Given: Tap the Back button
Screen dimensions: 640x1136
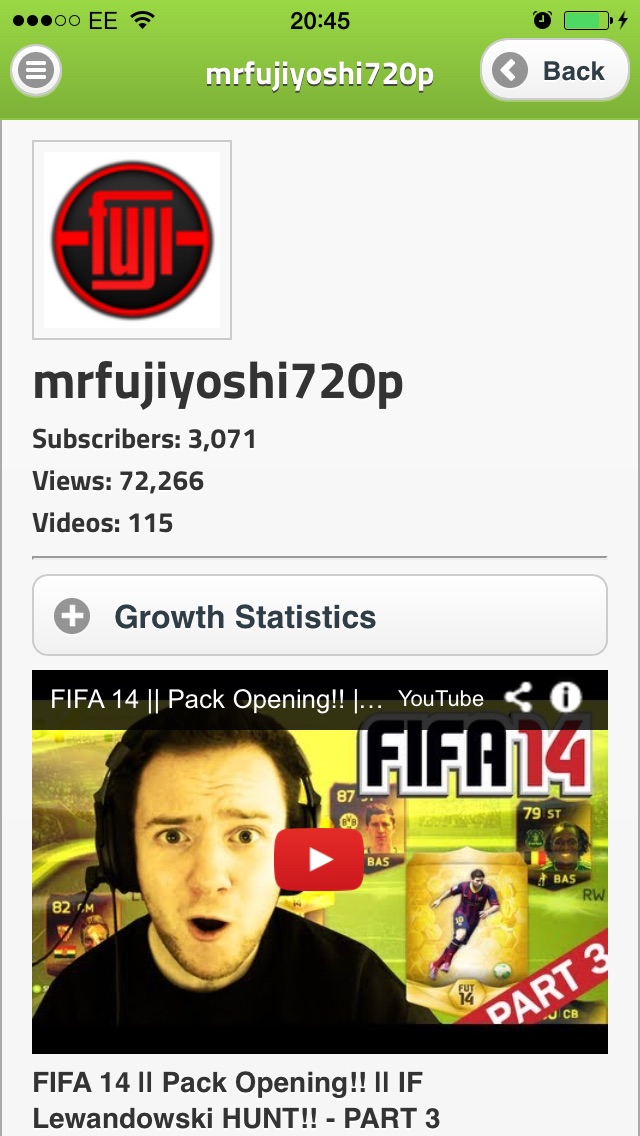Looking at the screenshot, I should [x=554, y=70].
